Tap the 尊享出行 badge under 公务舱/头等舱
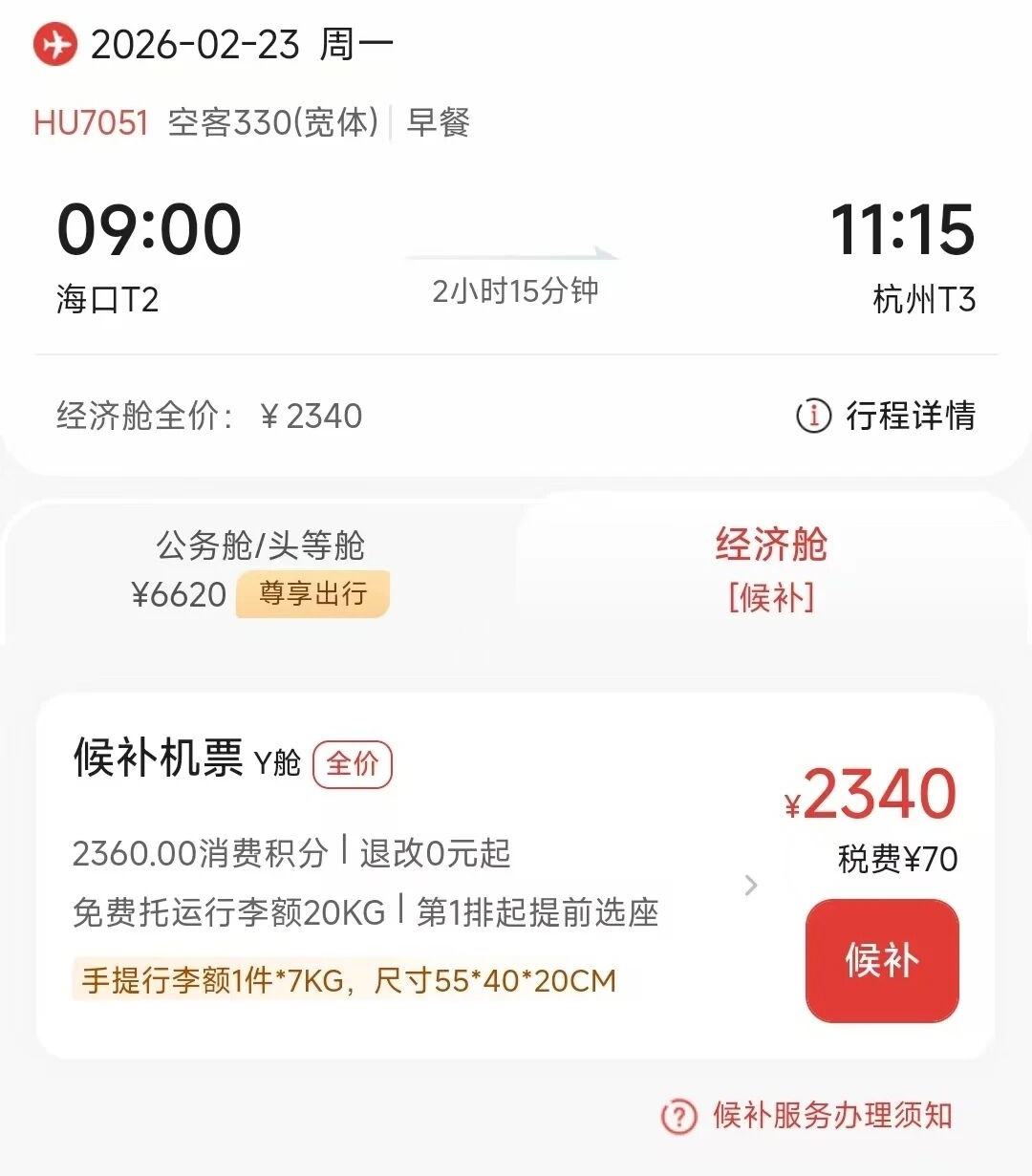 click(312, 593)
